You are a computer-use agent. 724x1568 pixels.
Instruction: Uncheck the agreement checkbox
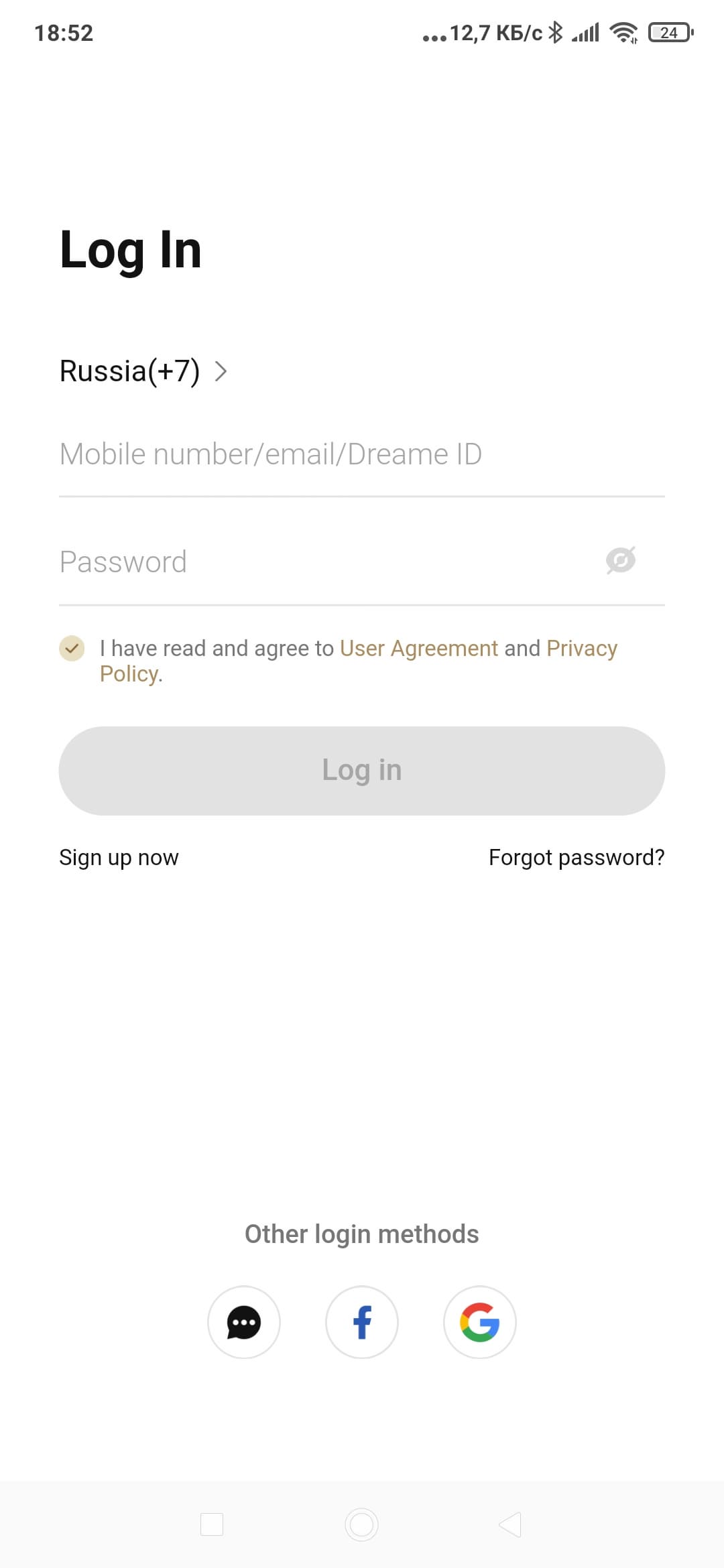72,648
